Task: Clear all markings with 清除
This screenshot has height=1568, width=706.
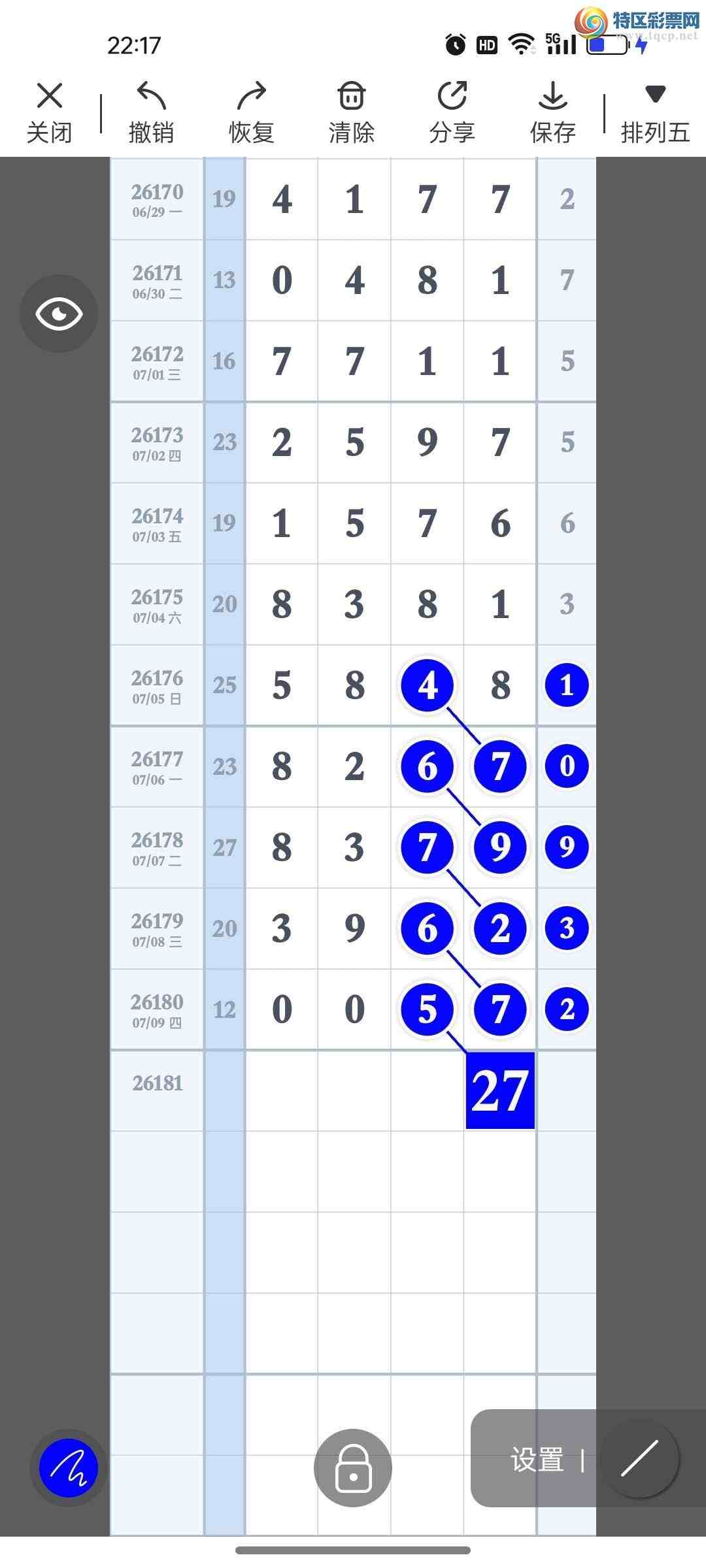Action: click(x=352, y=112)
